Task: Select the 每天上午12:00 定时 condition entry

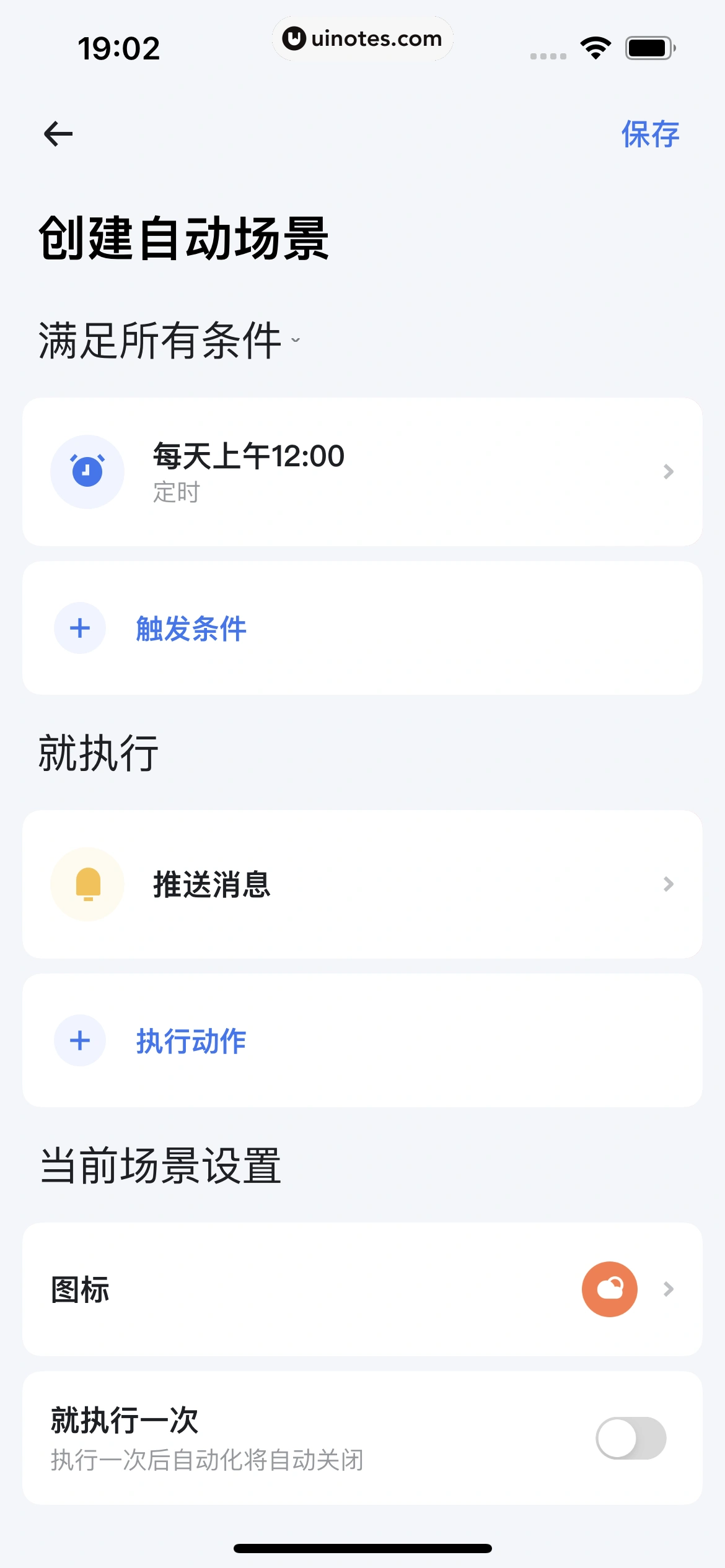Action: (362, 471)
